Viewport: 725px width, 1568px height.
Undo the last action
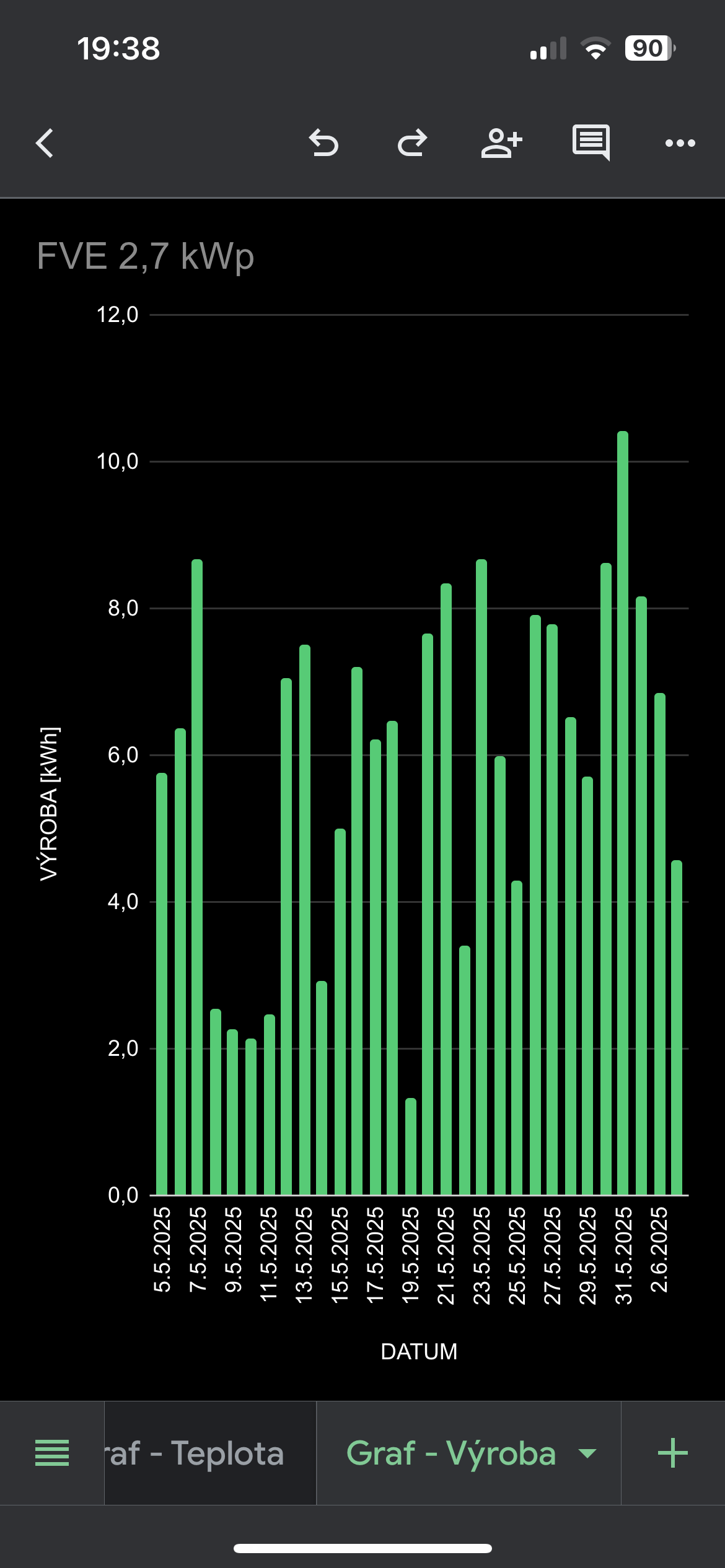click(323, 143)
